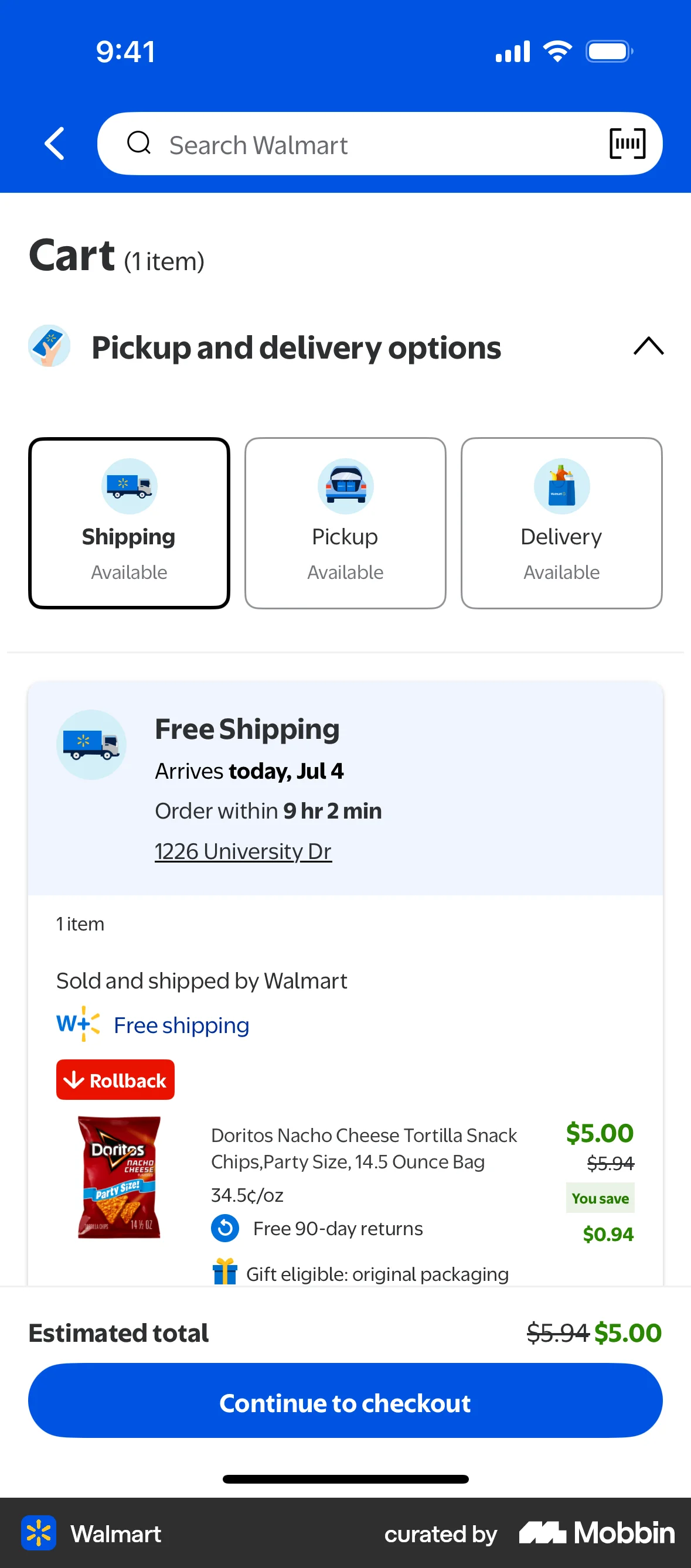The height and width of the screenshot is (1568, 691).
Task: Open the barcode scanner
Action: click(x=626, y=144)
